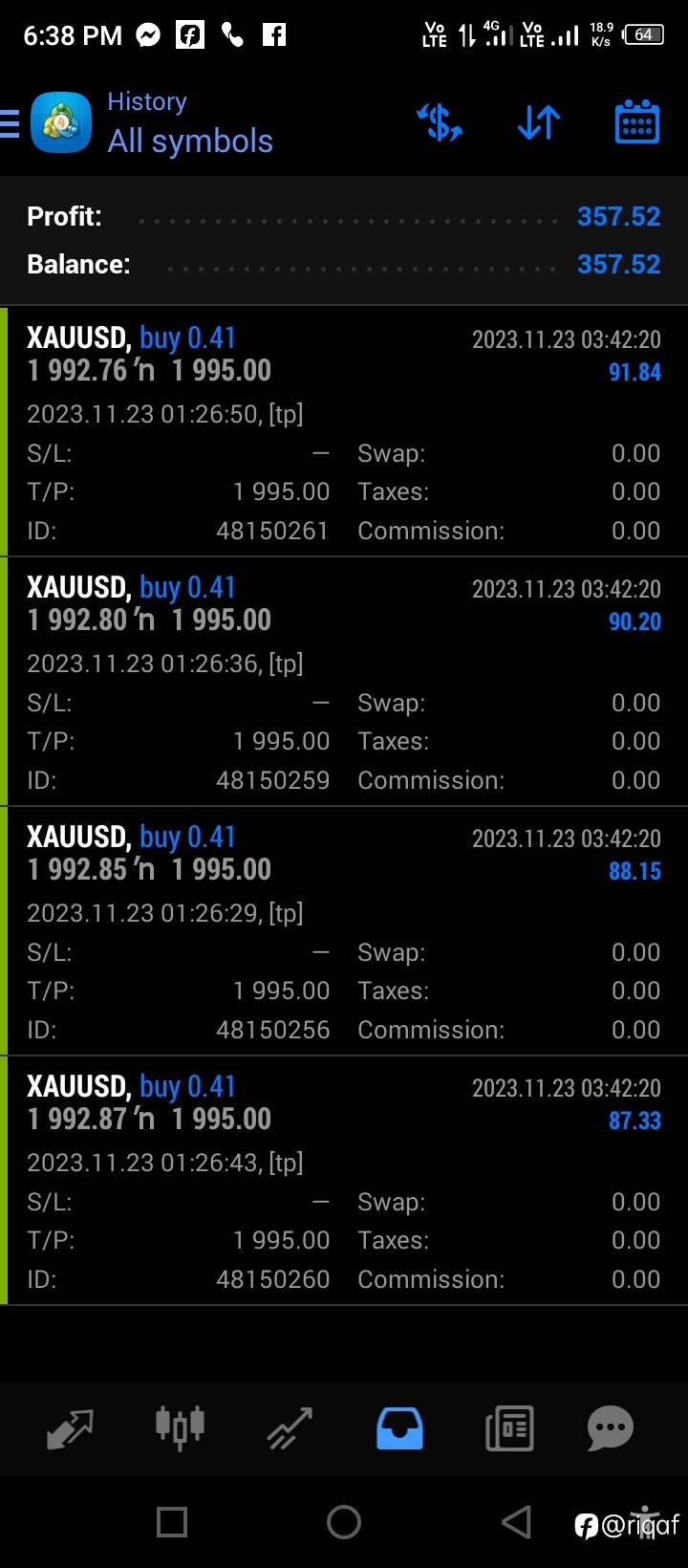Switch to the Quotes tab
The width and height of the screenshot is (688, 1568).
click(70, 1429)
